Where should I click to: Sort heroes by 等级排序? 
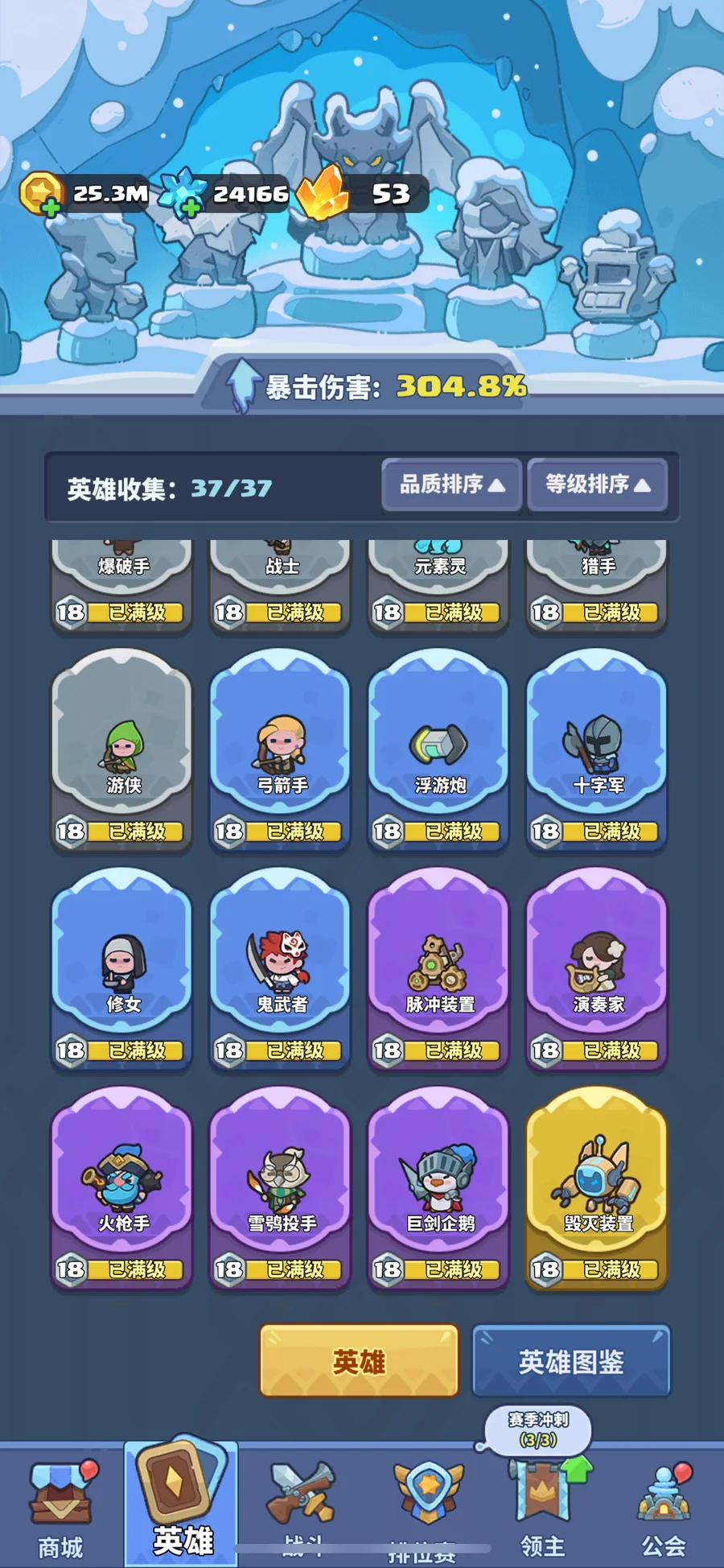(x=597, y=485)
